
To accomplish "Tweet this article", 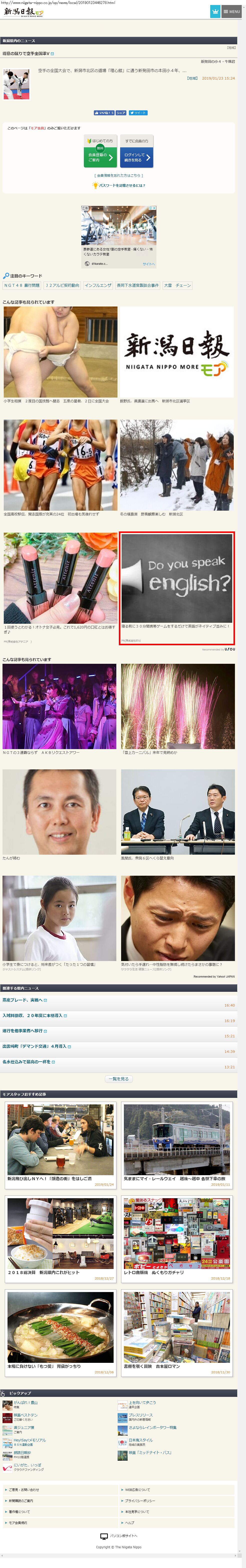I will [138, 113].
